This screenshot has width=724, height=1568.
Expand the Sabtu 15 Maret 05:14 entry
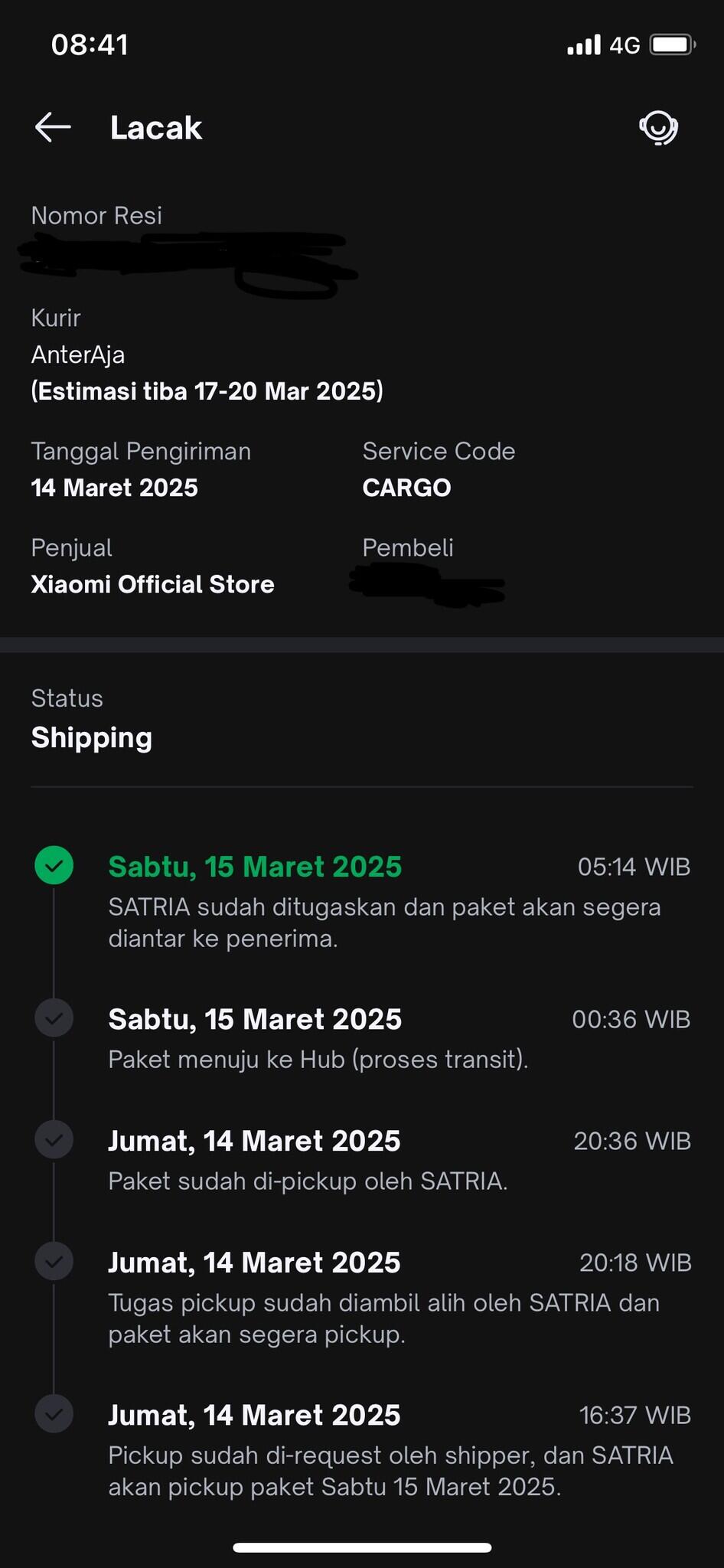point(255,865)
